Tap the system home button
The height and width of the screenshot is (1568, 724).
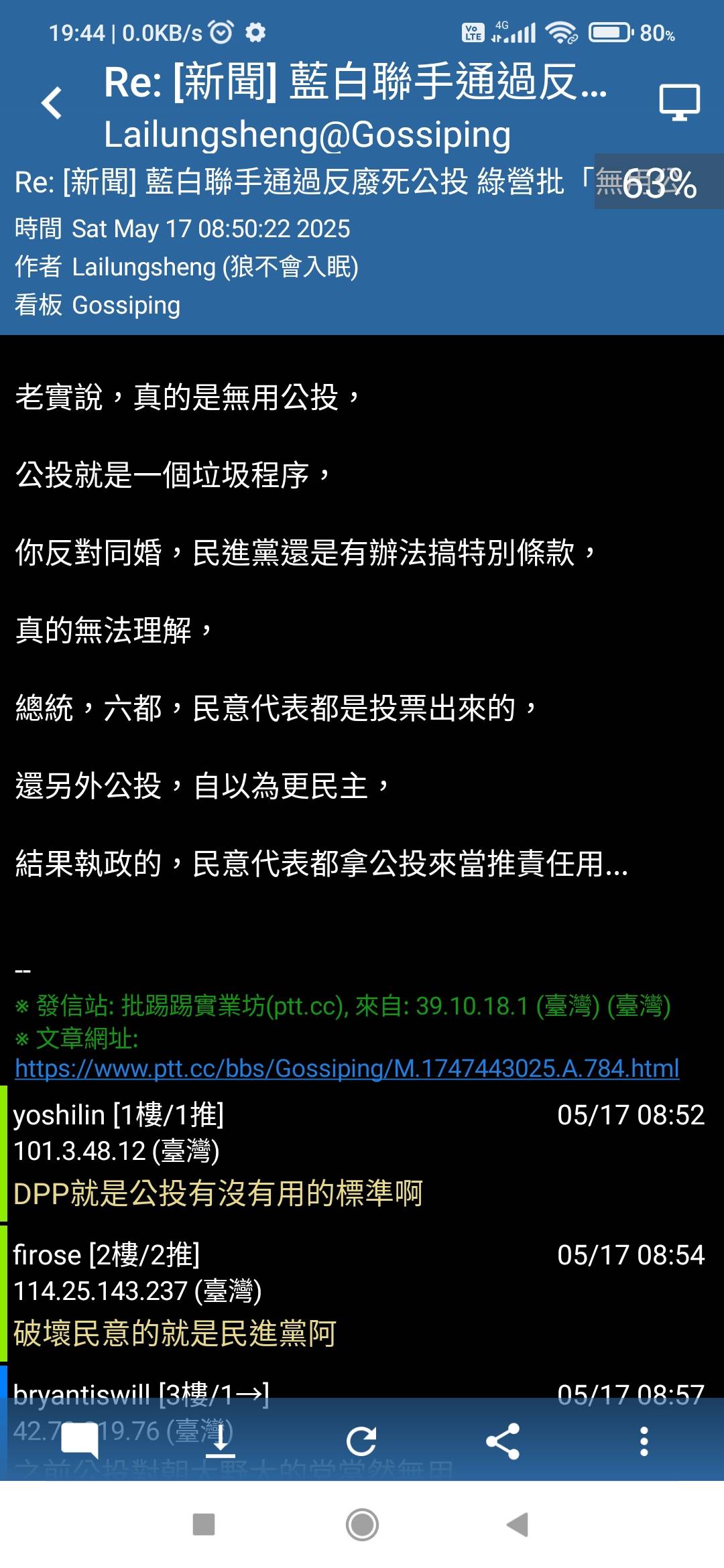coord(362,1524)
